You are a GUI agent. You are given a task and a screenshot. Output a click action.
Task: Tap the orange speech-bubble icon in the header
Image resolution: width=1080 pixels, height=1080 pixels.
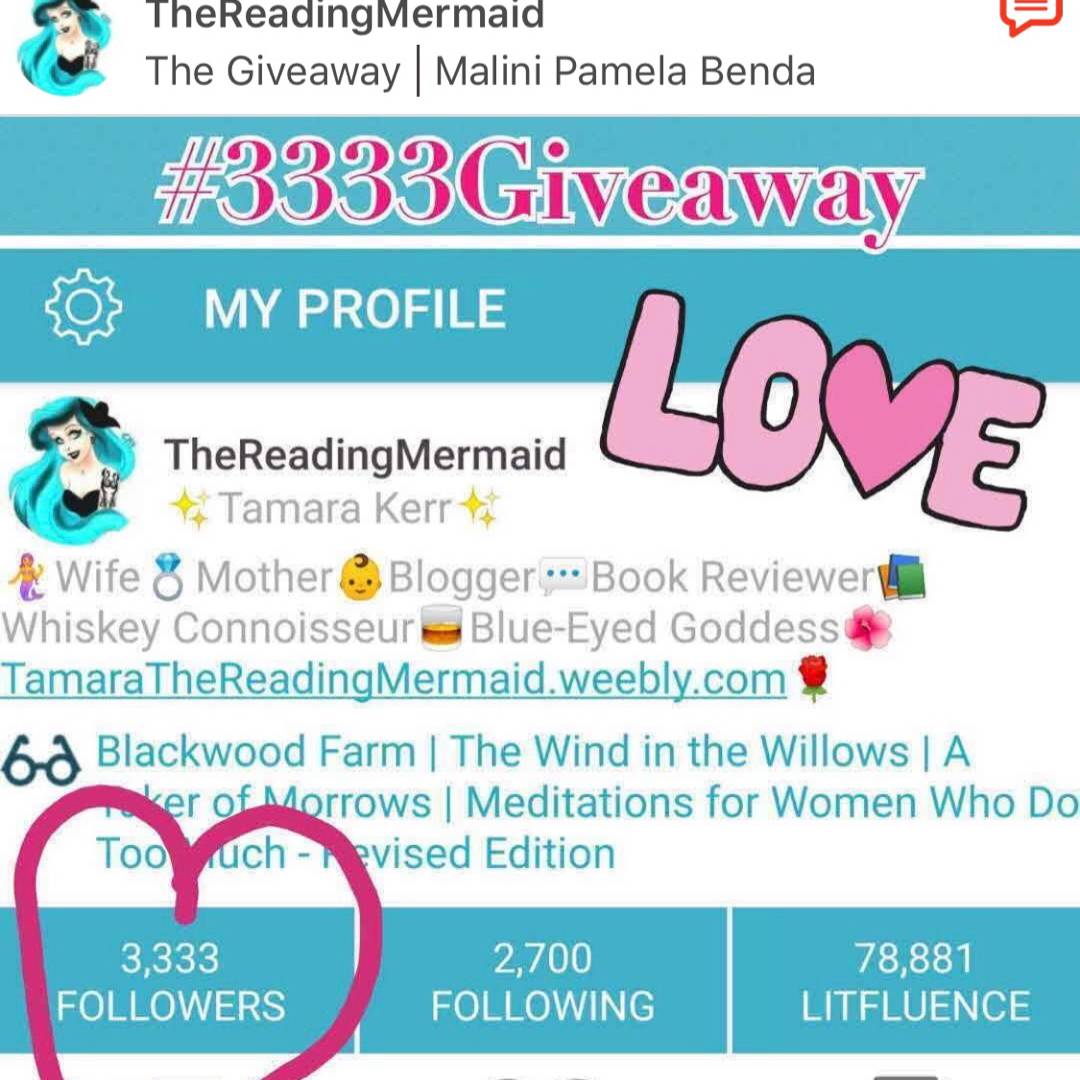point(1030,14)
